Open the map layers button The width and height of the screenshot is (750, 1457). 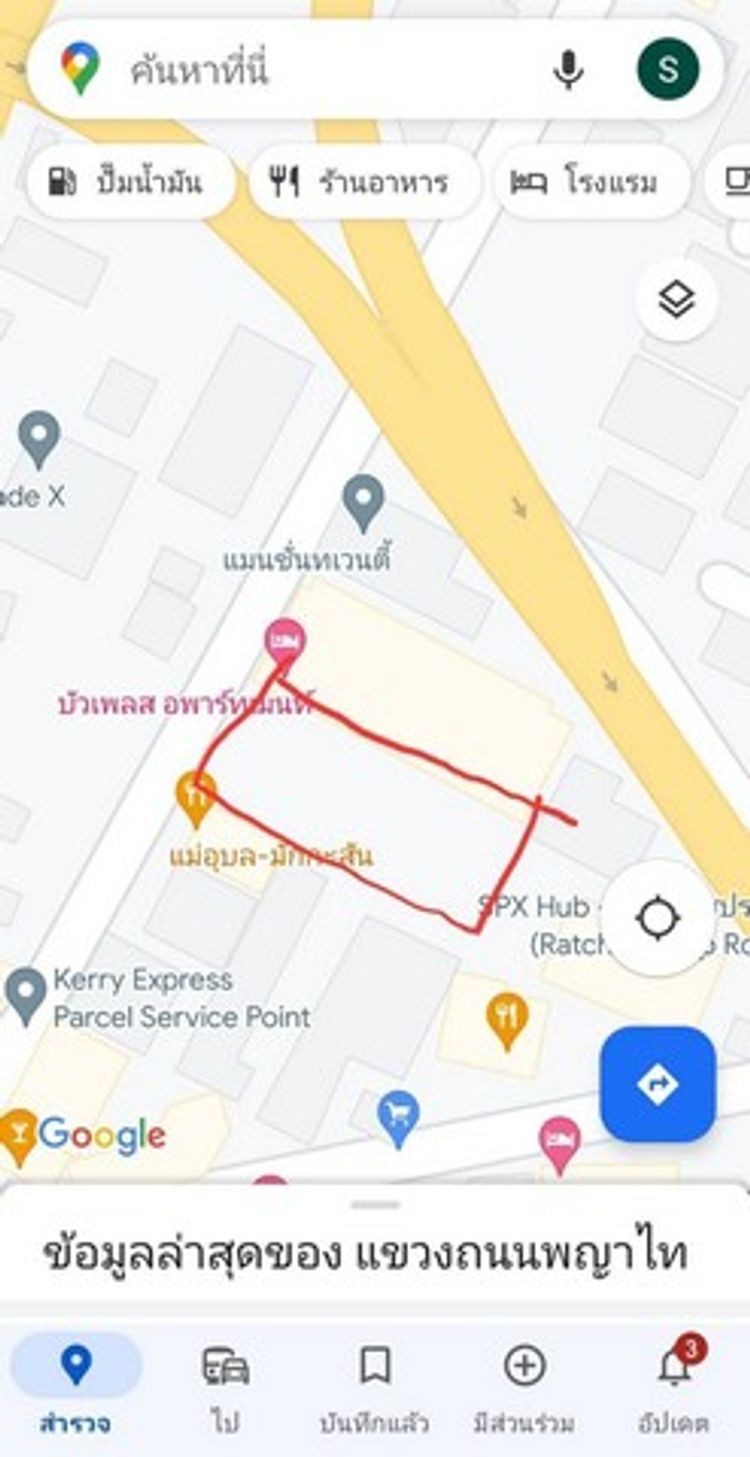click(x=677, y=299)
